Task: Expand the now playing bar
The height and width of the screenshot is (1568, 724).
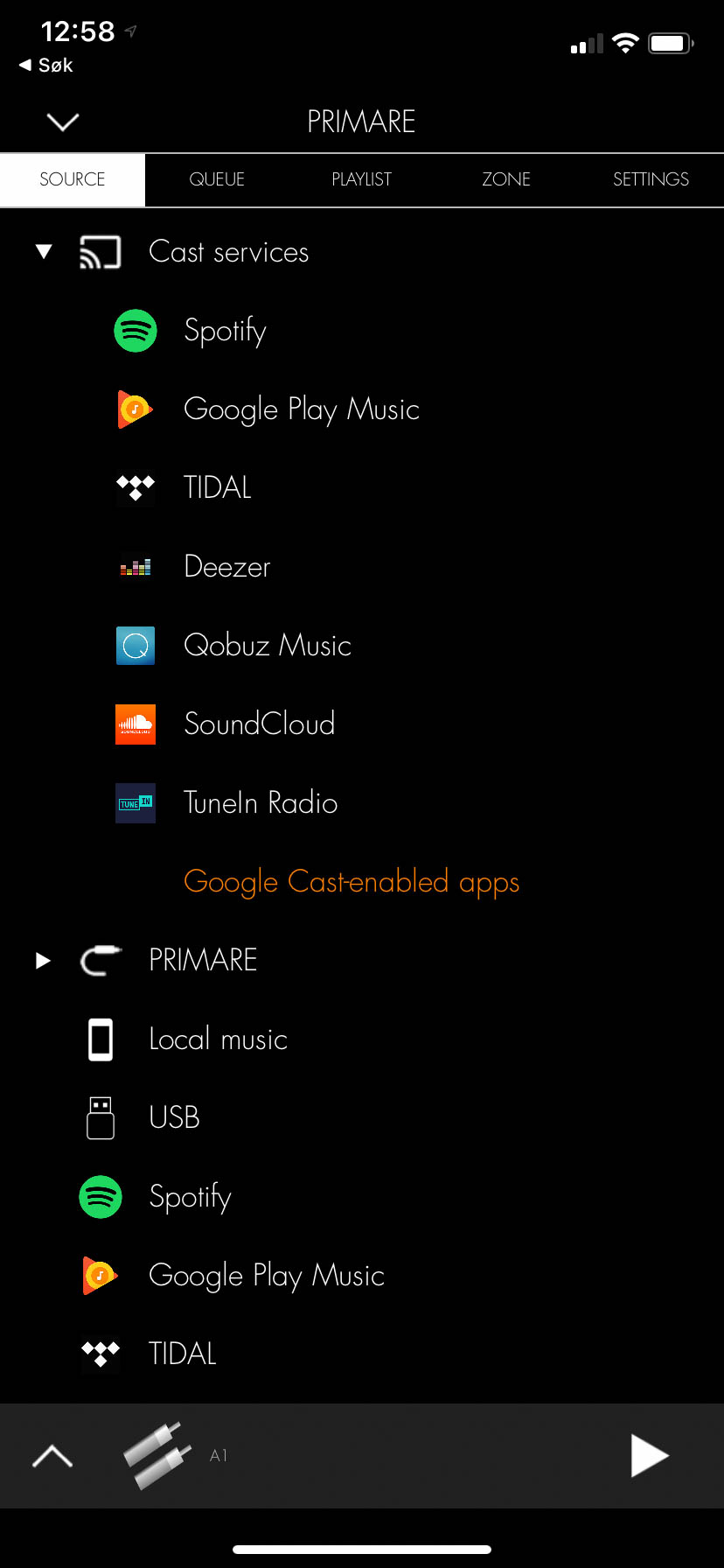Action: 52,1456
